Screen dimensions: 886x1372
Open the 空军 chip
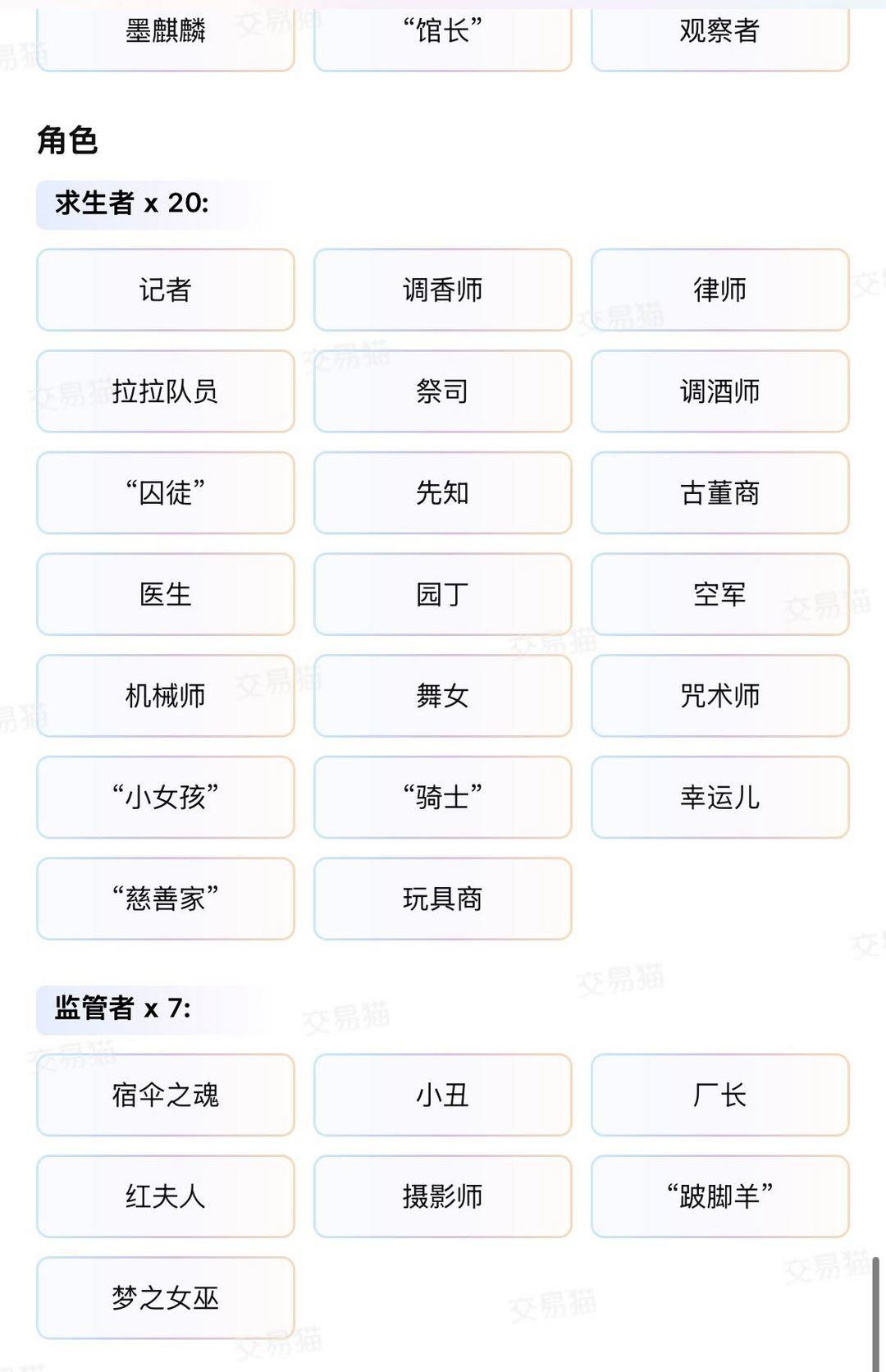point(719,594)
